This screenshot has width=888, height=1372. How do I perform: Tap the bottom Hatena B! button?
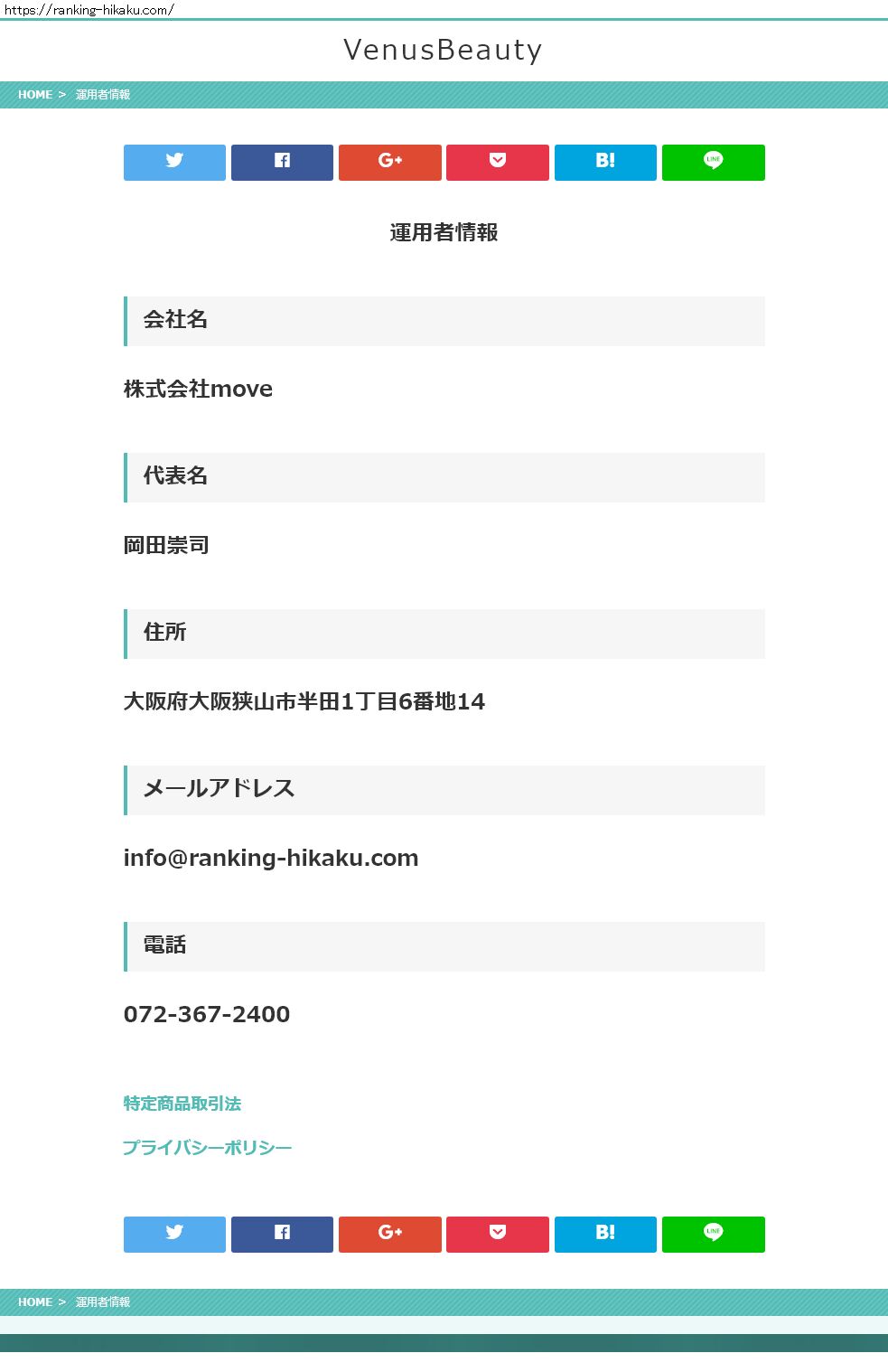point(605,1235)
